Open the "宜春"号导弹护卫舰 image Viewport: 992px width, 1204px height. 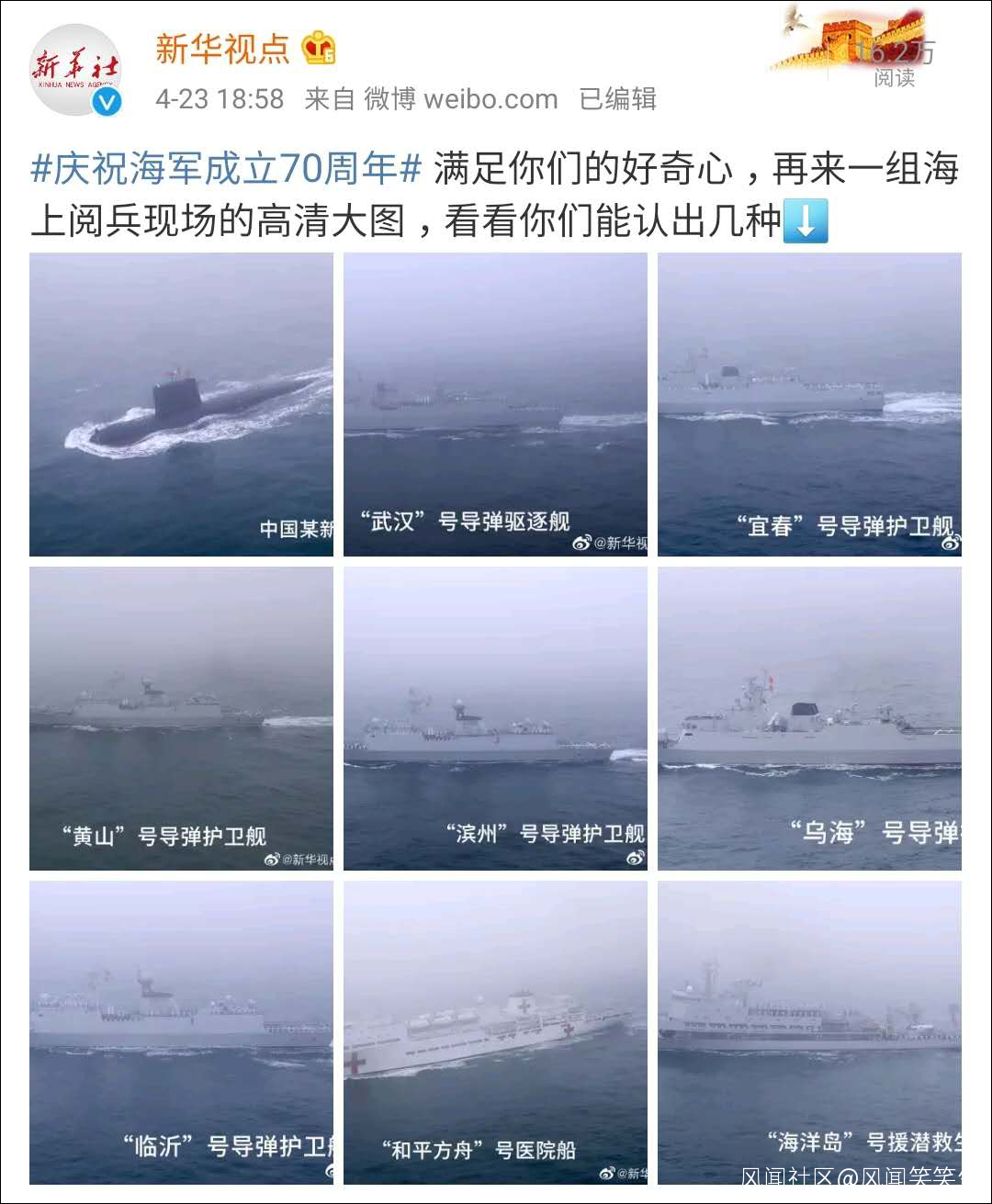(809, 404)
